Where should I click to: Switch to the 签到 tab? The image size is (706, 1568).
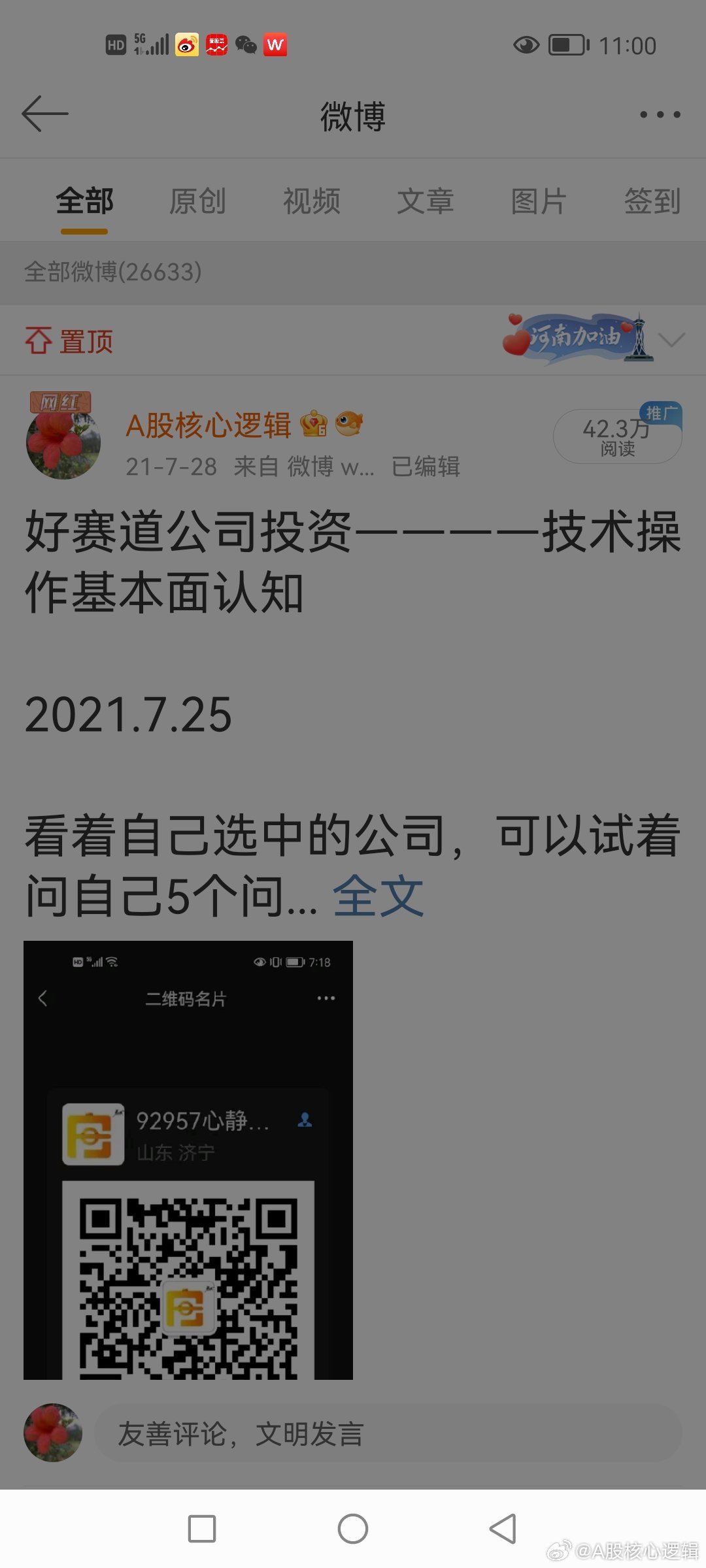tap(652, 201)
